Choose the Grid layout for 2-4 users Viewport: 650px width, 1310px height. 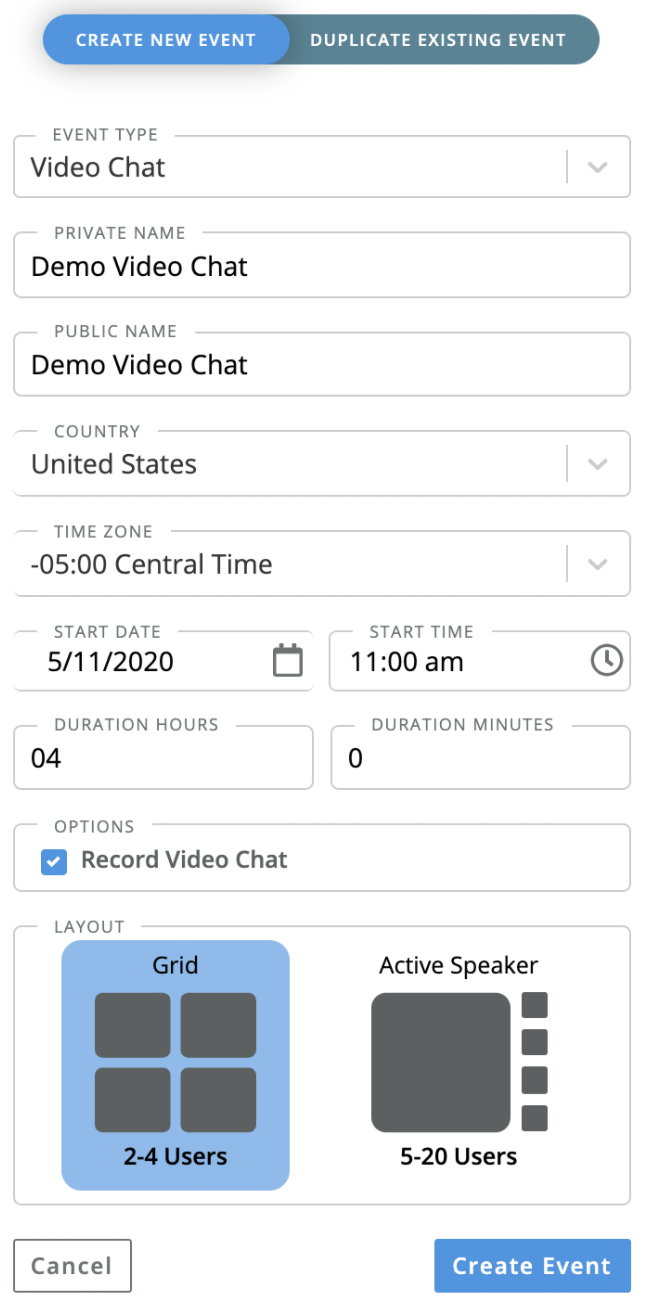pos(176,1065)
